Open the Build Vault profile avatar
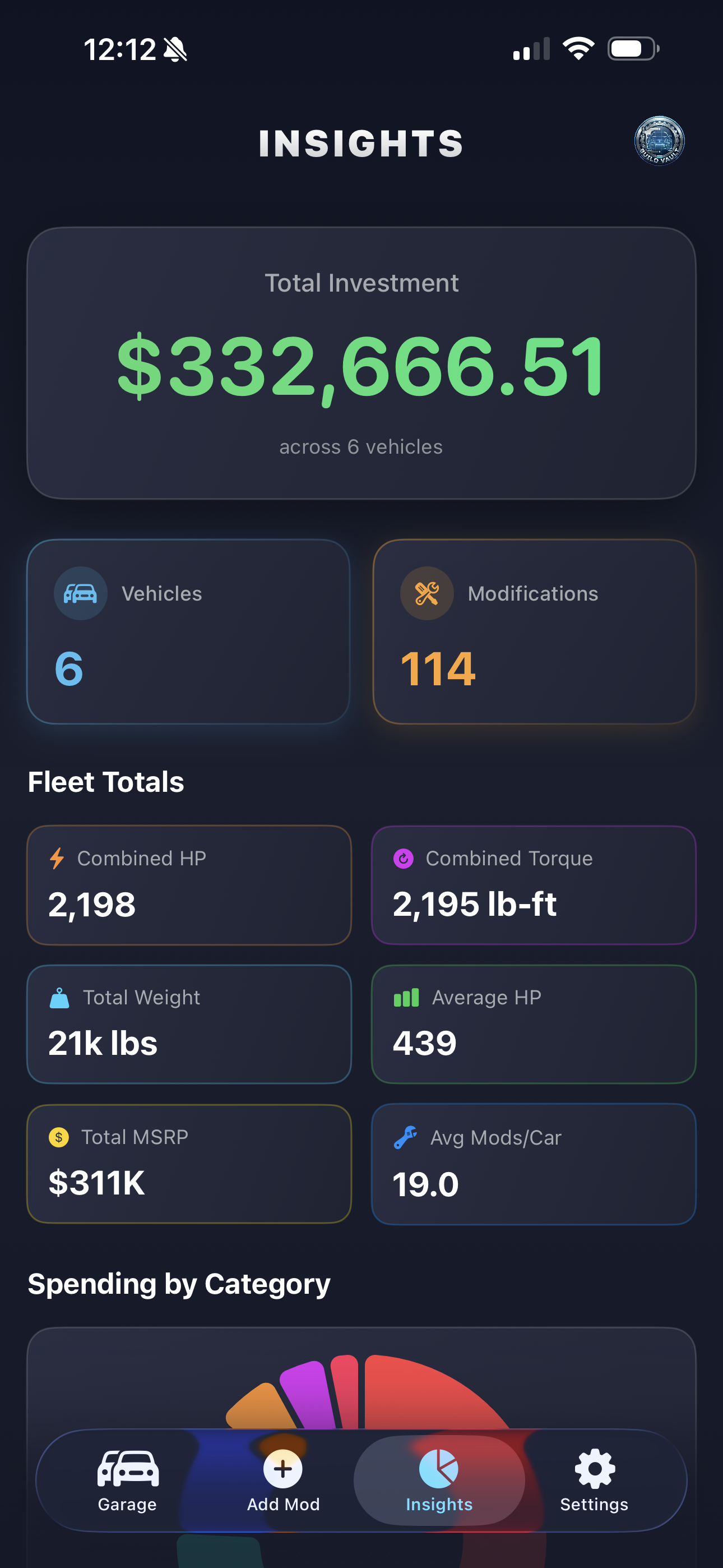 pos(659,140)
